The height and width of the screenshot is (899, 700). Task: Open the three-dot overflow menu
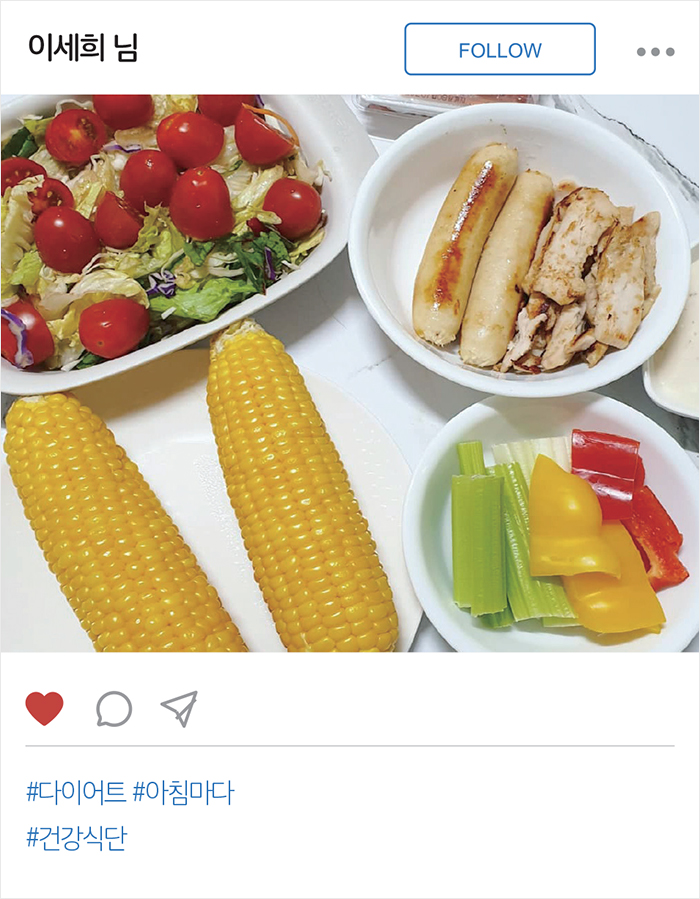655,52
